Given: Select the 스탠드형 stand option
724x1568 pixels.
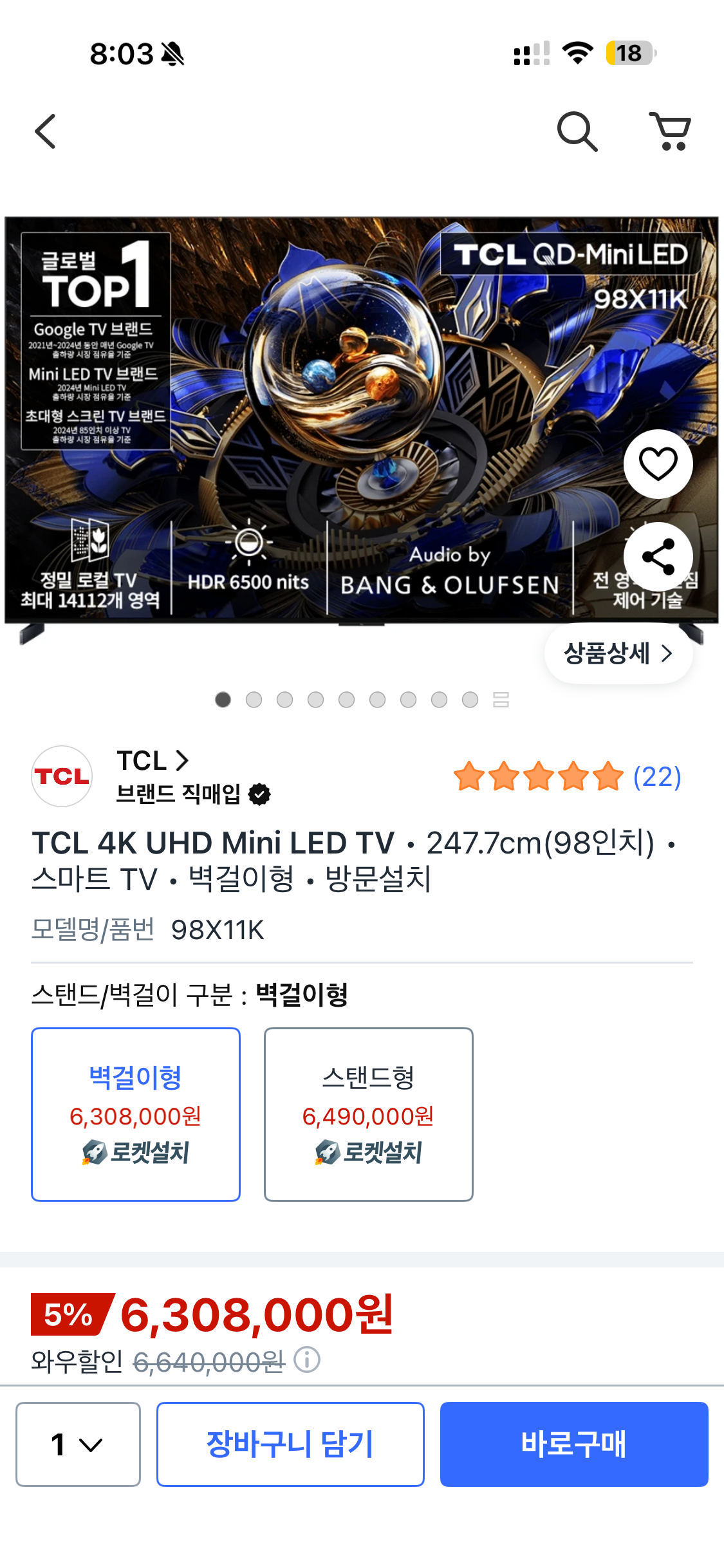Looking at the screenshot, I should click(x=368, y=1114).
